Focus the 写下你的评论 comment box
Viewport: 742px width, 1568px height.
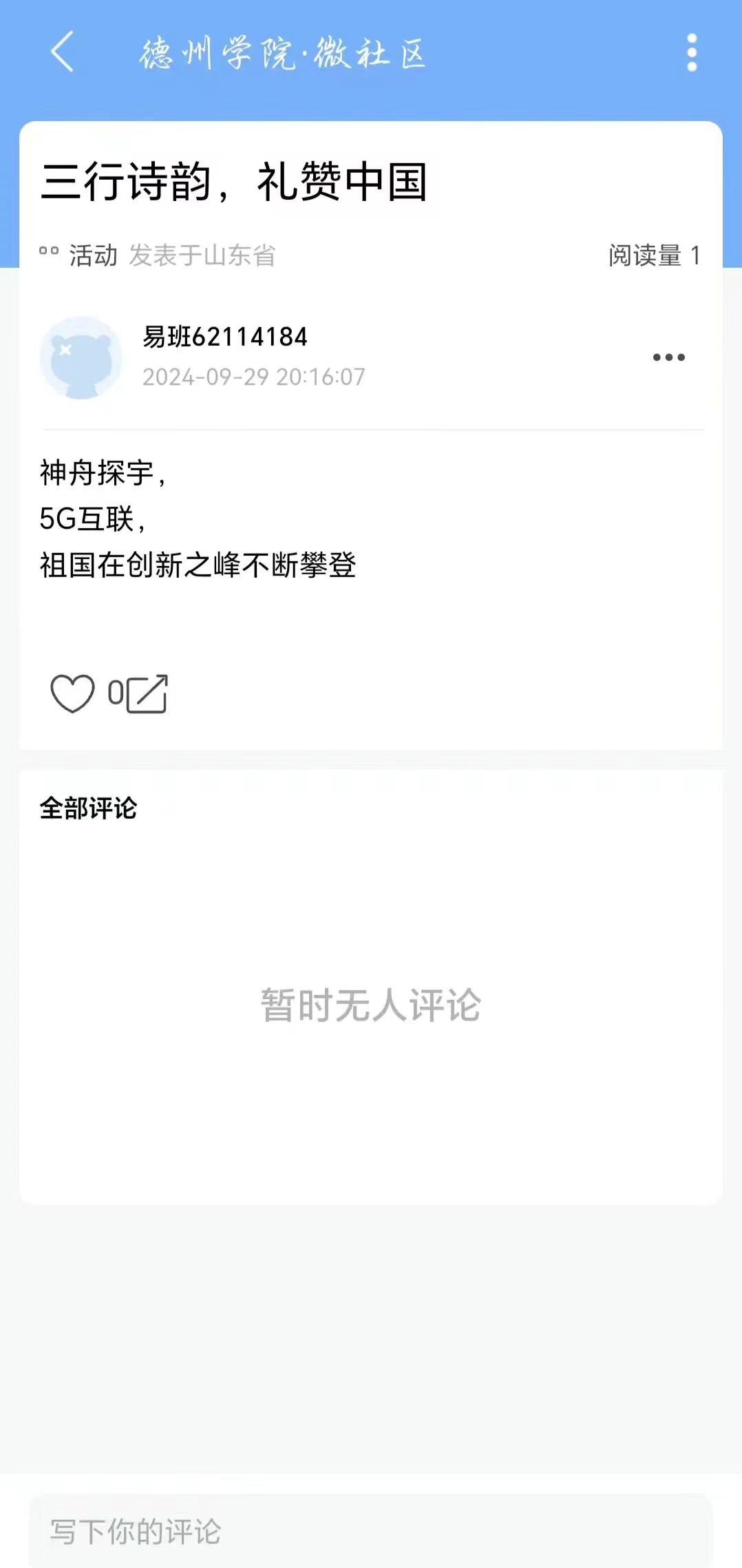pyautogui.click(x=370, y=1532)
